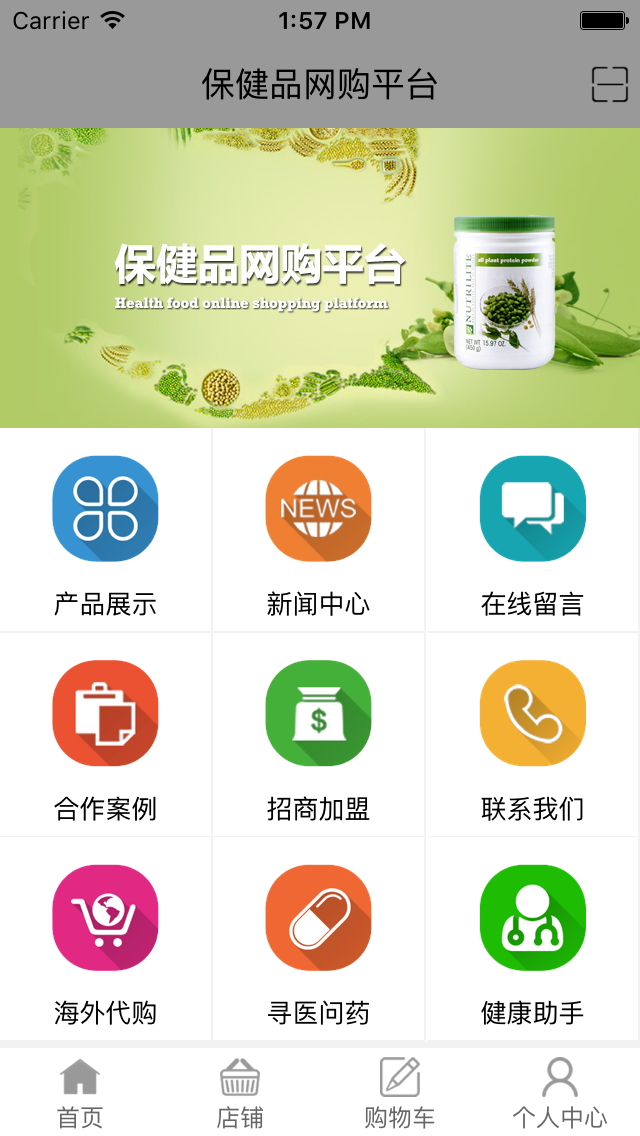The width and height of the screenshot is (640, 1136).
Task: View 合作案例 cooperation cases
Action: pyautogui.click(x=105, y=735)
